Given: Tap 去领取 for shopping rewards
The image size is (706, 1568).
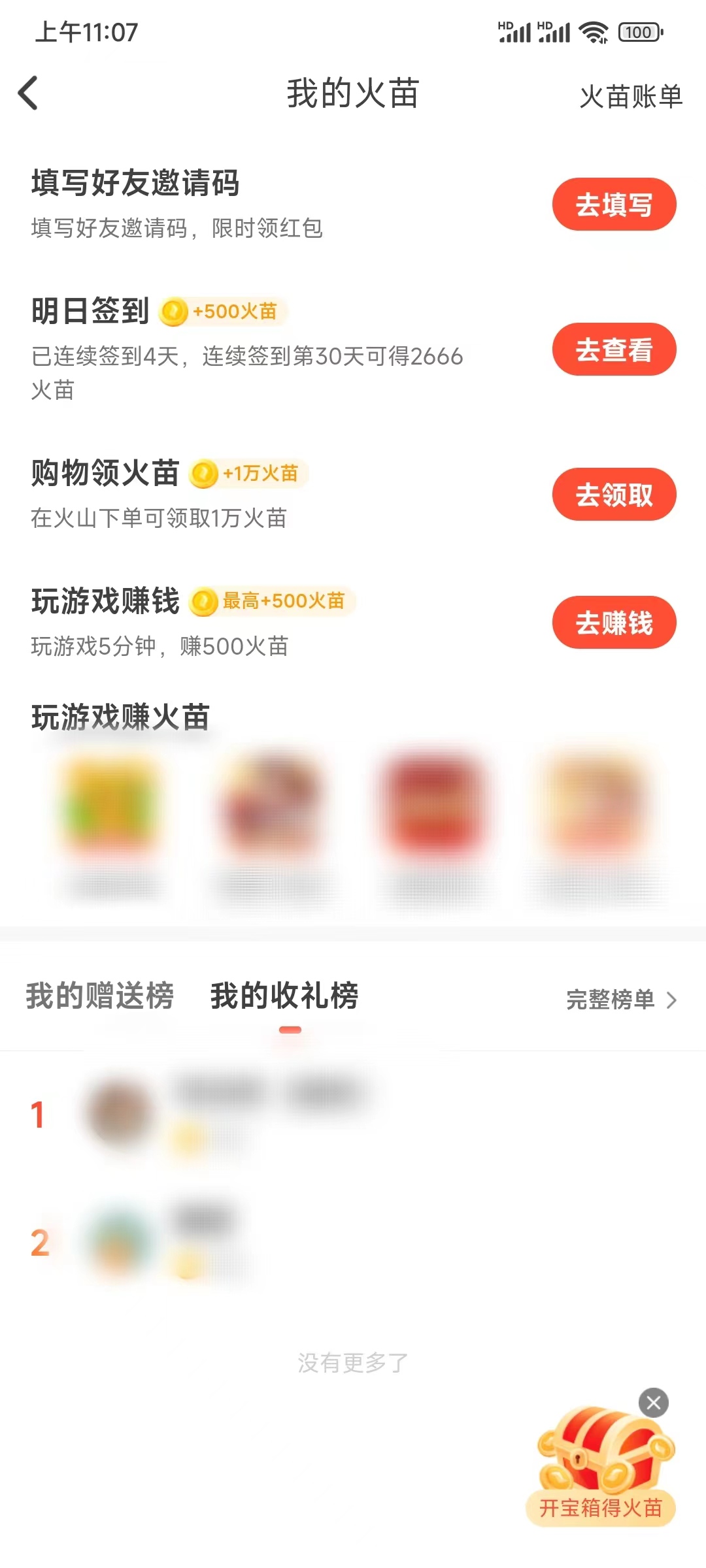Looking at the screenshot, I should (614, 495).
